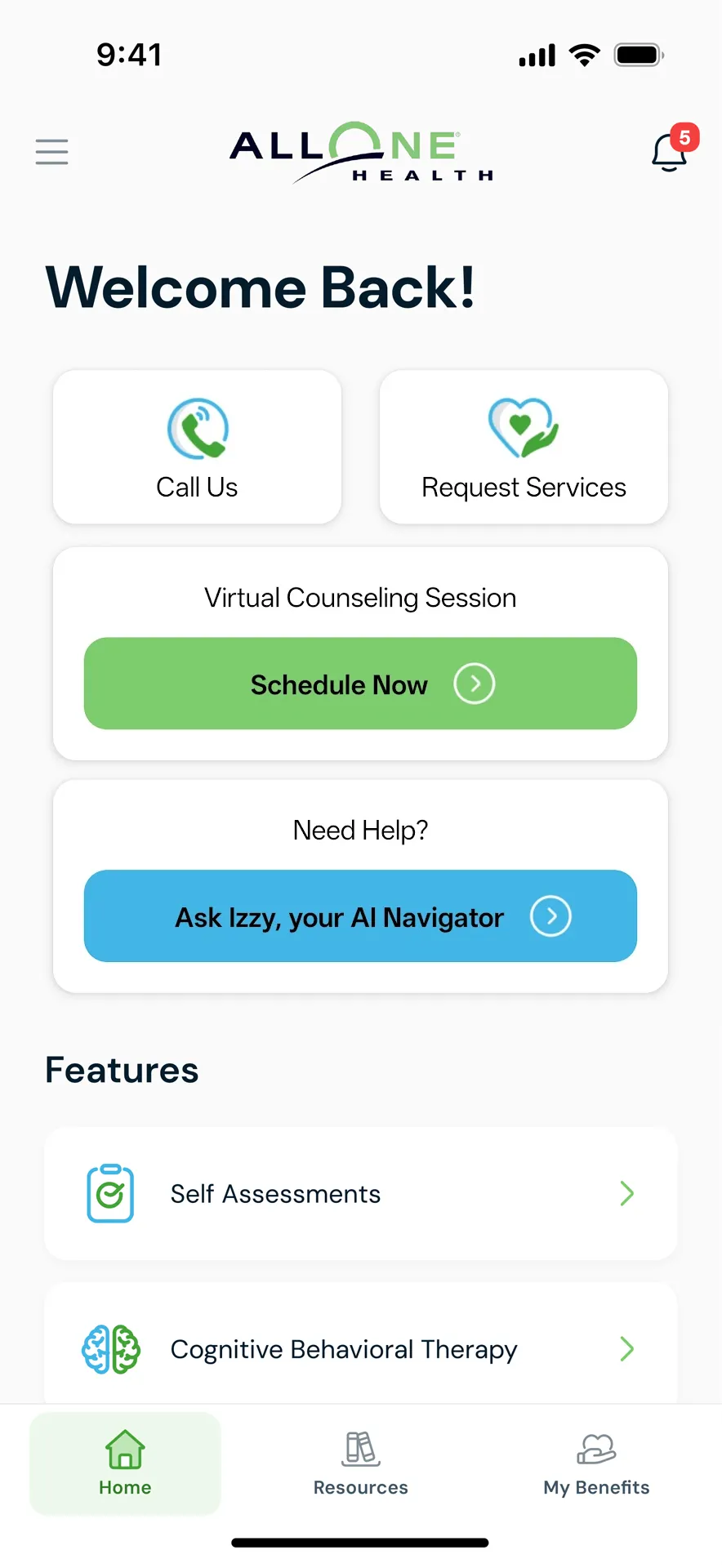Select the Home tab
Image resolution: width=722 pixels, height=1568 pixels.
coord(125,1463)
